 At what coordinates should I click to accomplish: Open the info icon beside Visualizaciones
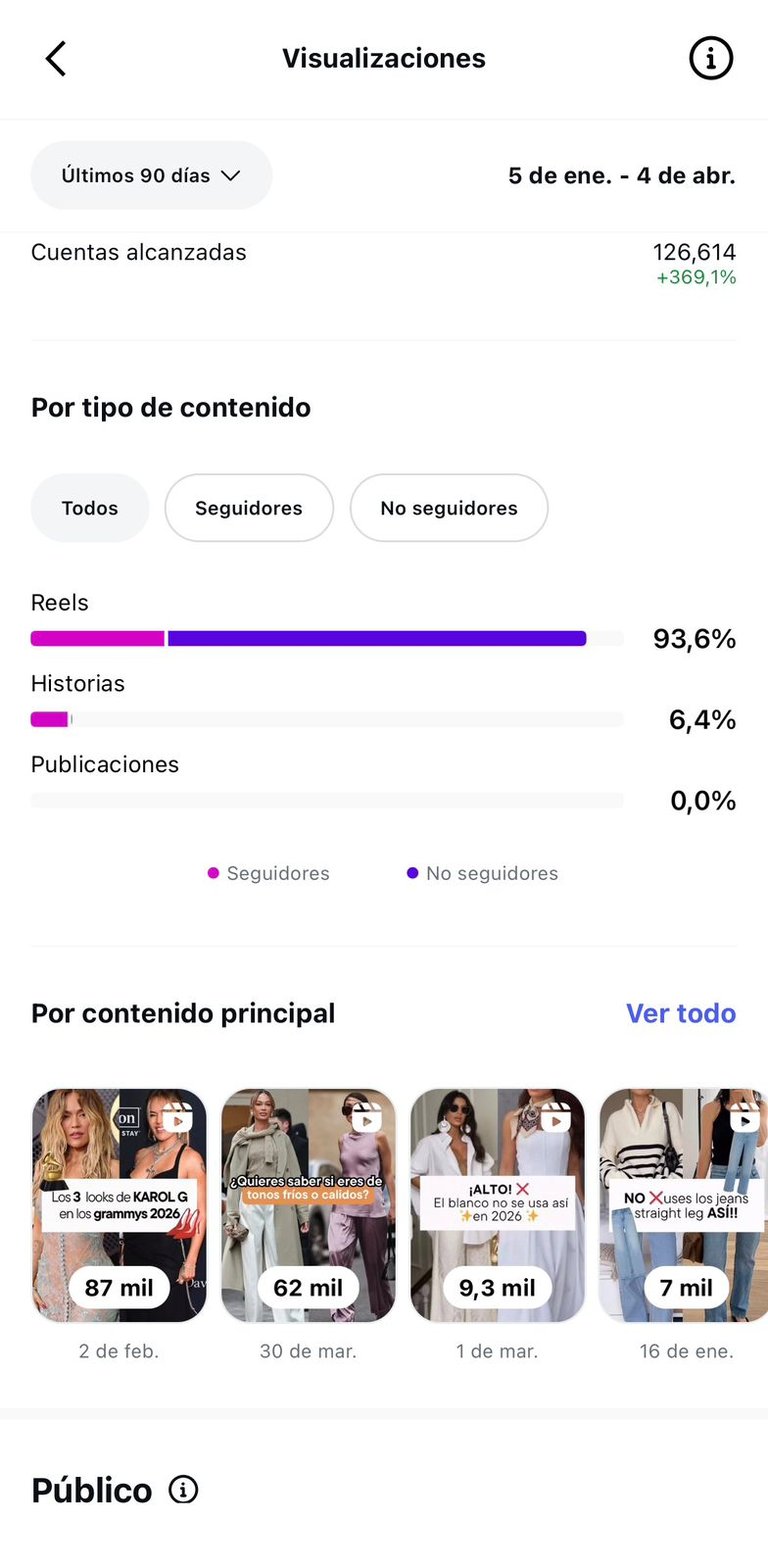pyautogui.click(x=711, y=59)
